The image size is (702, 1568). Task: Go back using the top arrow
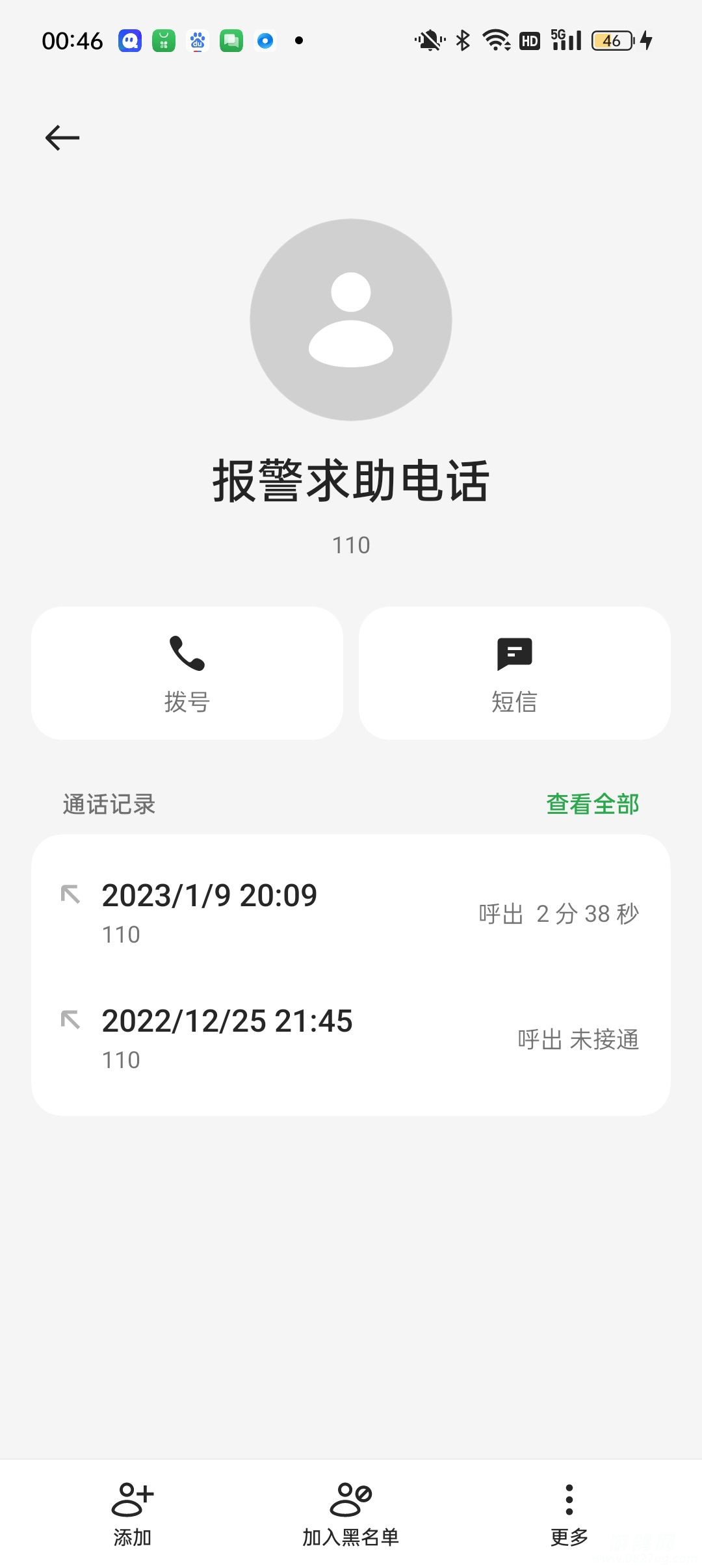[x=62, y=138]
